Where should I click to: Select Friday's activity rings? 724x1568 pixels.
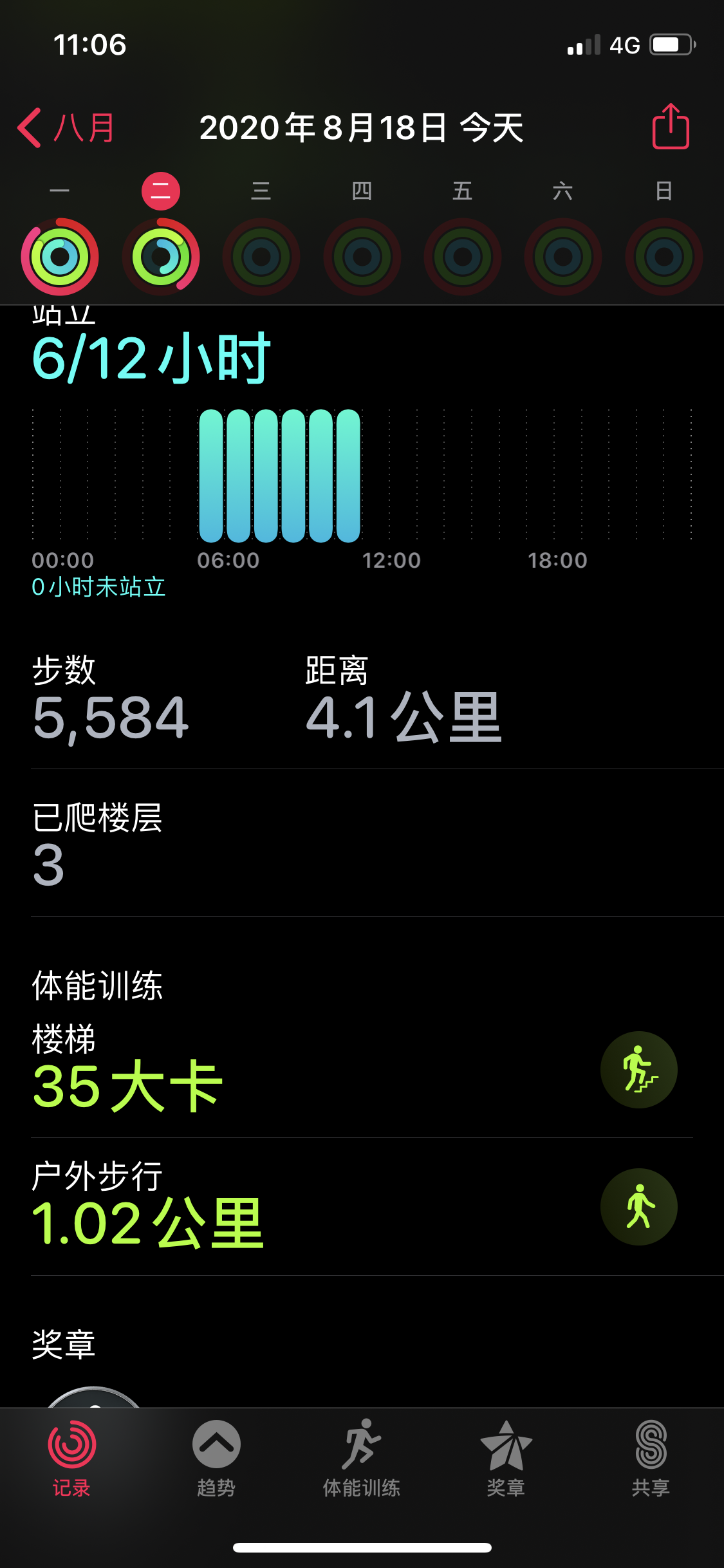click(x=463, y=257)
